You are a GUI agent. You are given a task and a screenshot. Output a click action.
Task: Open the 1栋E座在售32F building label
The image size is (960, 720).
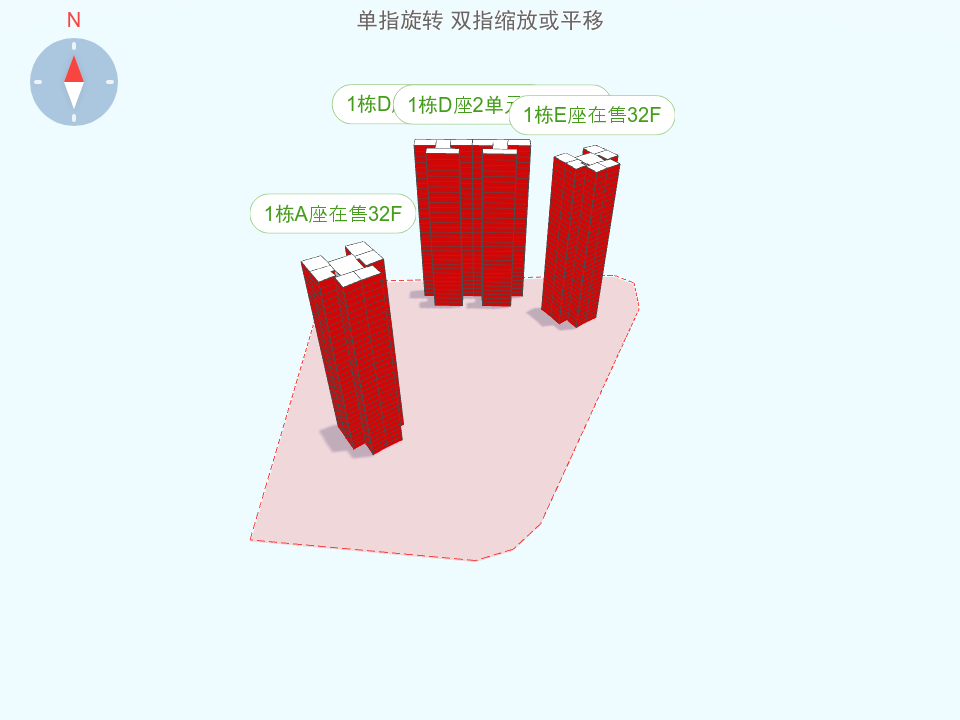tap(592, 115)
